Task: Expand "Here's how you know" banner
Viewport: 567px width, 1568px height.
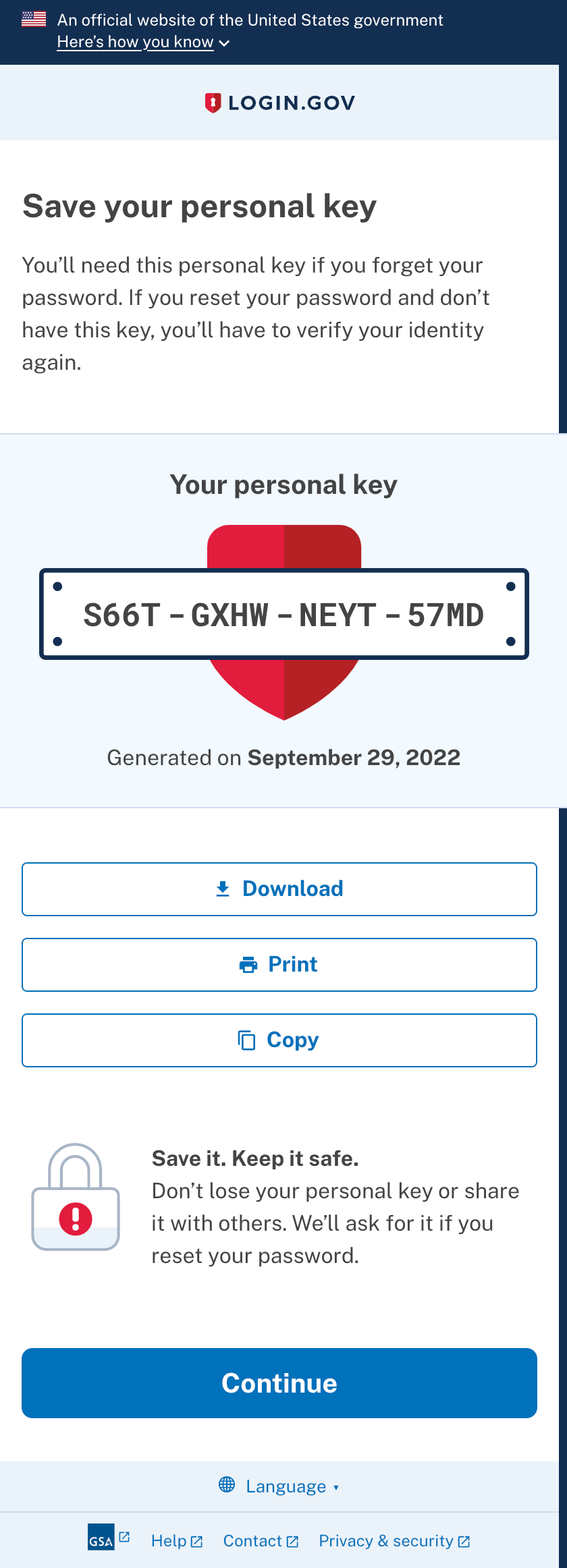Action: point(143,43)
